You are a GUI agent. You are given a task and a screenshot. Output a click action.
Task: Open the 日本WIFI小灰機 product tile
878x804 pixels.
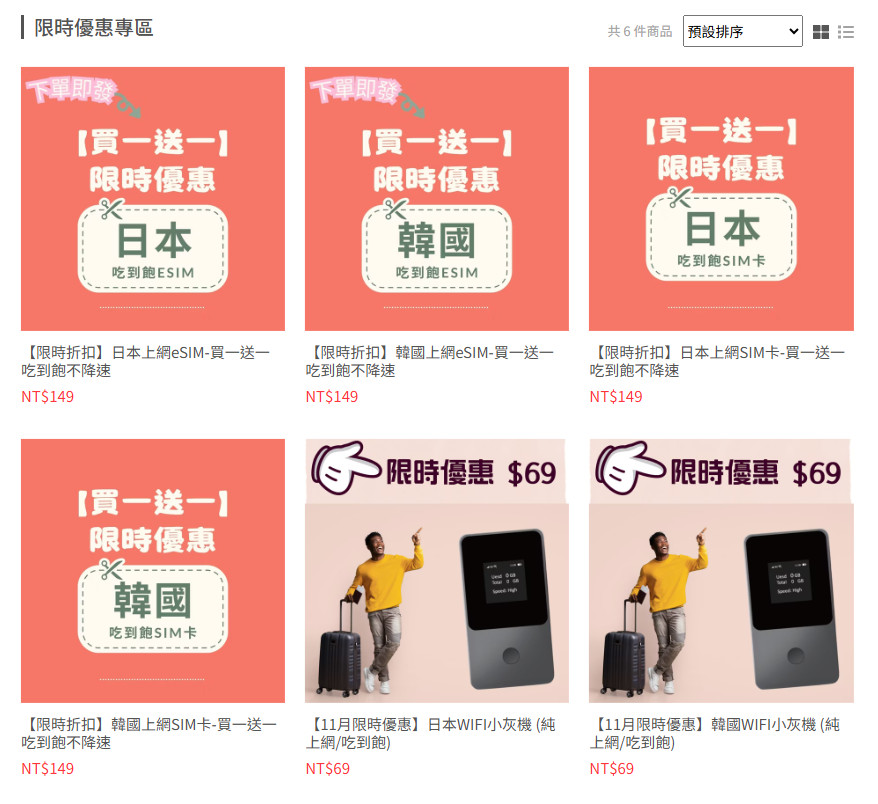(437, 571)
